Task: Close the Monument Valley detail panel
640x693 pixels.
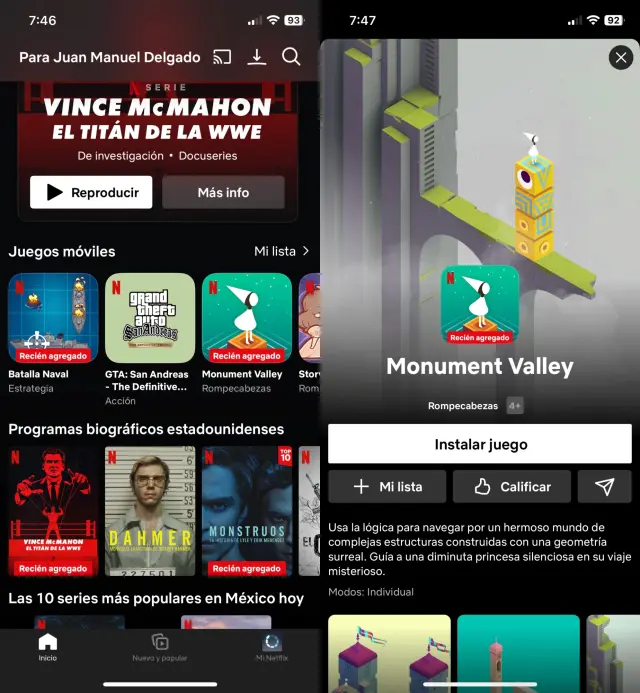Action: pyautogui.click(x=620, y=58)
